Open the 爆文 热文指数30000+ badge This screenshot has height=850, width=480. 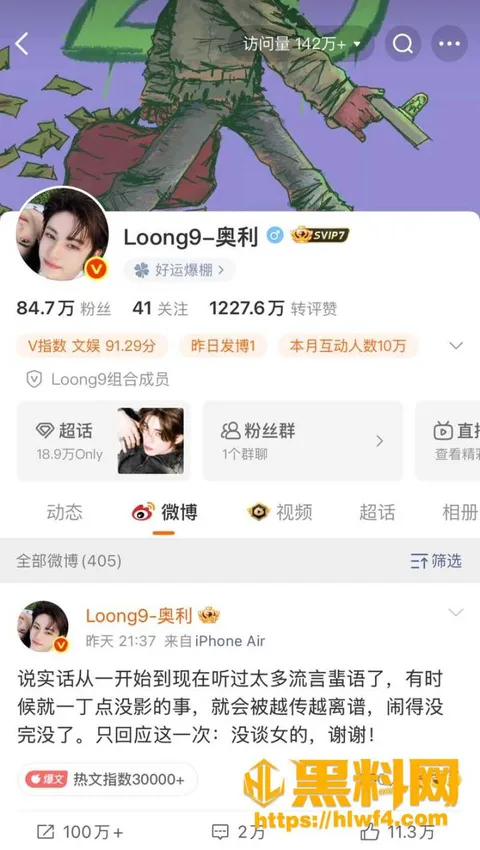(107, 780)
